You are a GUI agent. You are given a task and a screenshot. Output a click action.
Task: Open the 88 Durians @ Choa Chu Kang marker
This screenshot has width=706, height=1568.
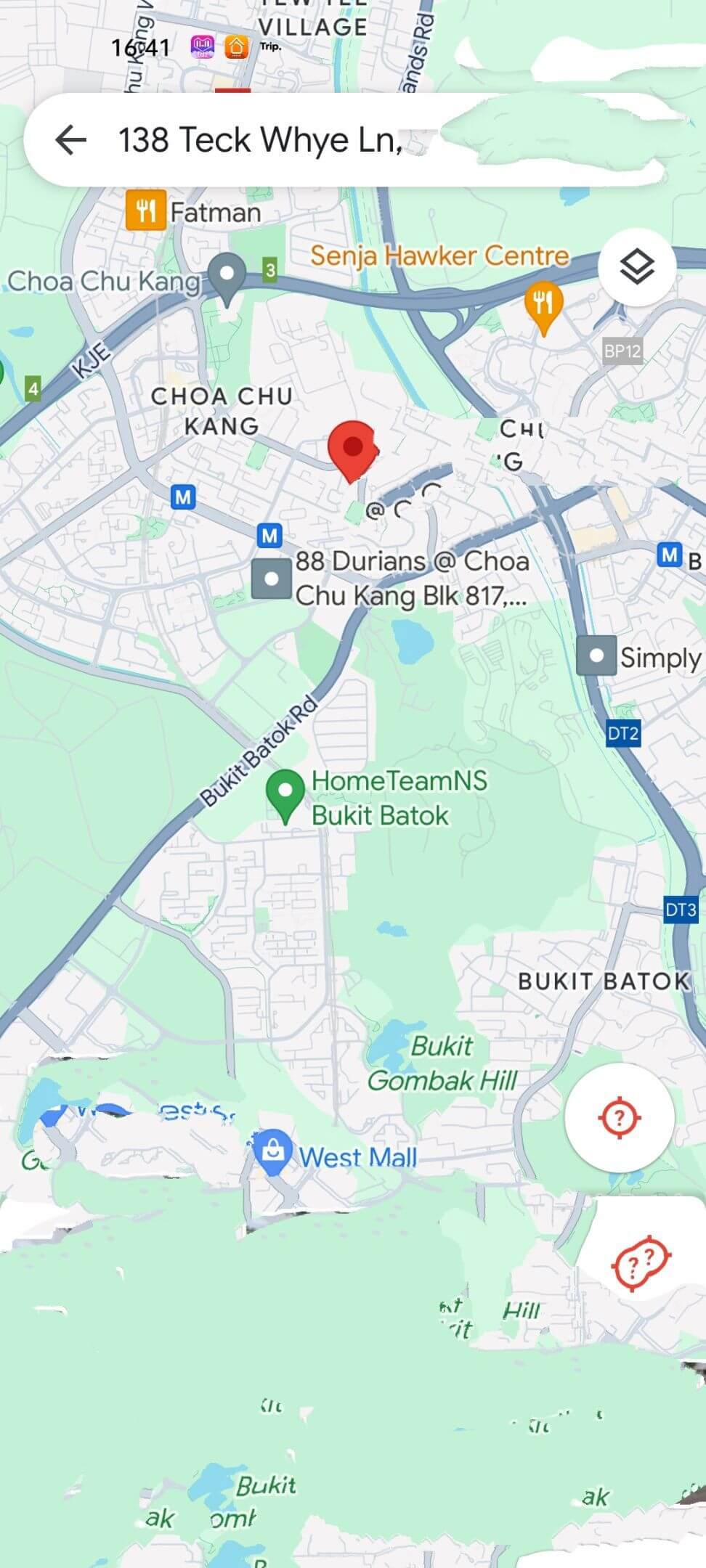coord(272,579)
